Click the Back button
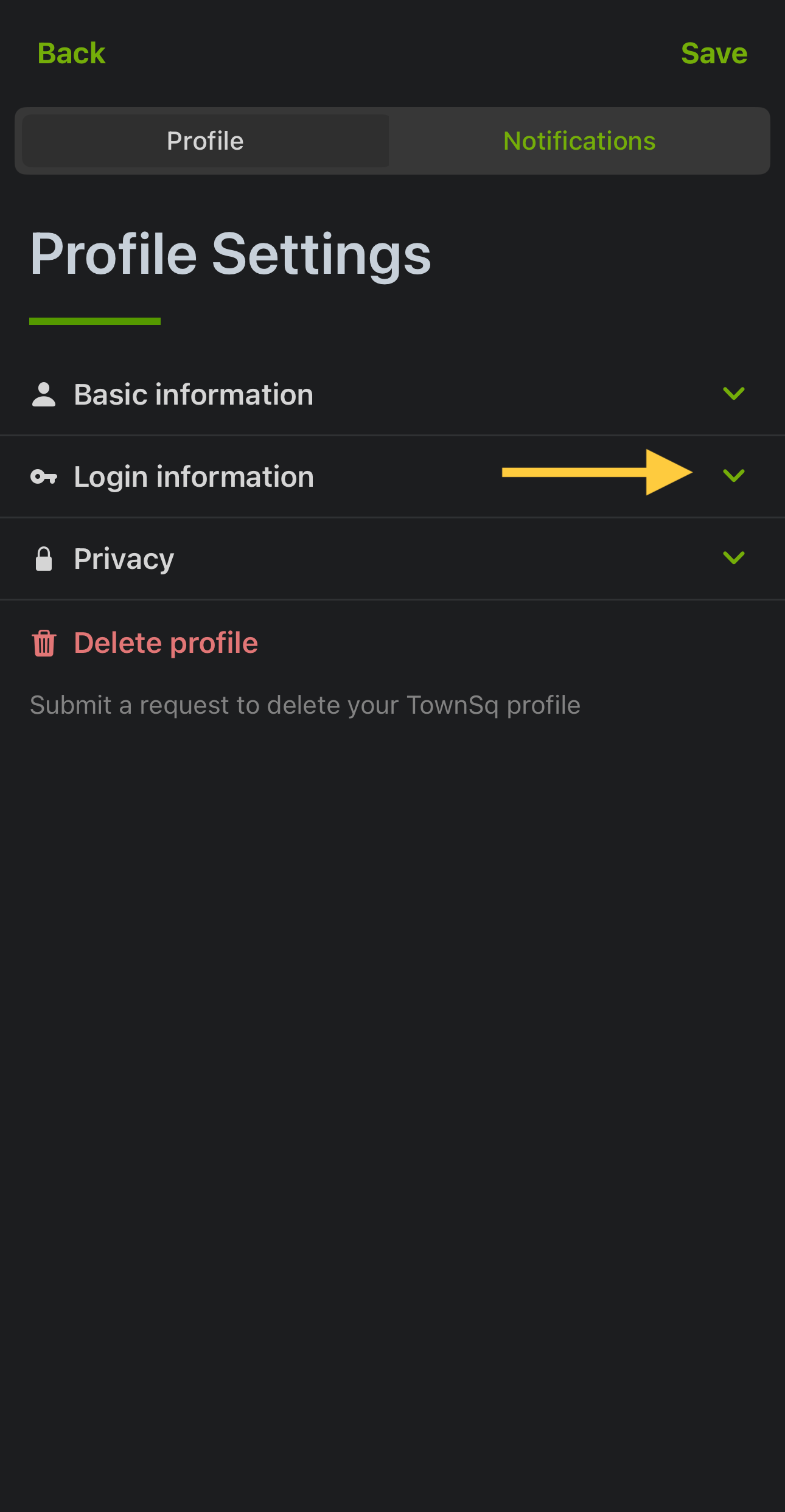The image size is (785, 1512). pos(71,53)
